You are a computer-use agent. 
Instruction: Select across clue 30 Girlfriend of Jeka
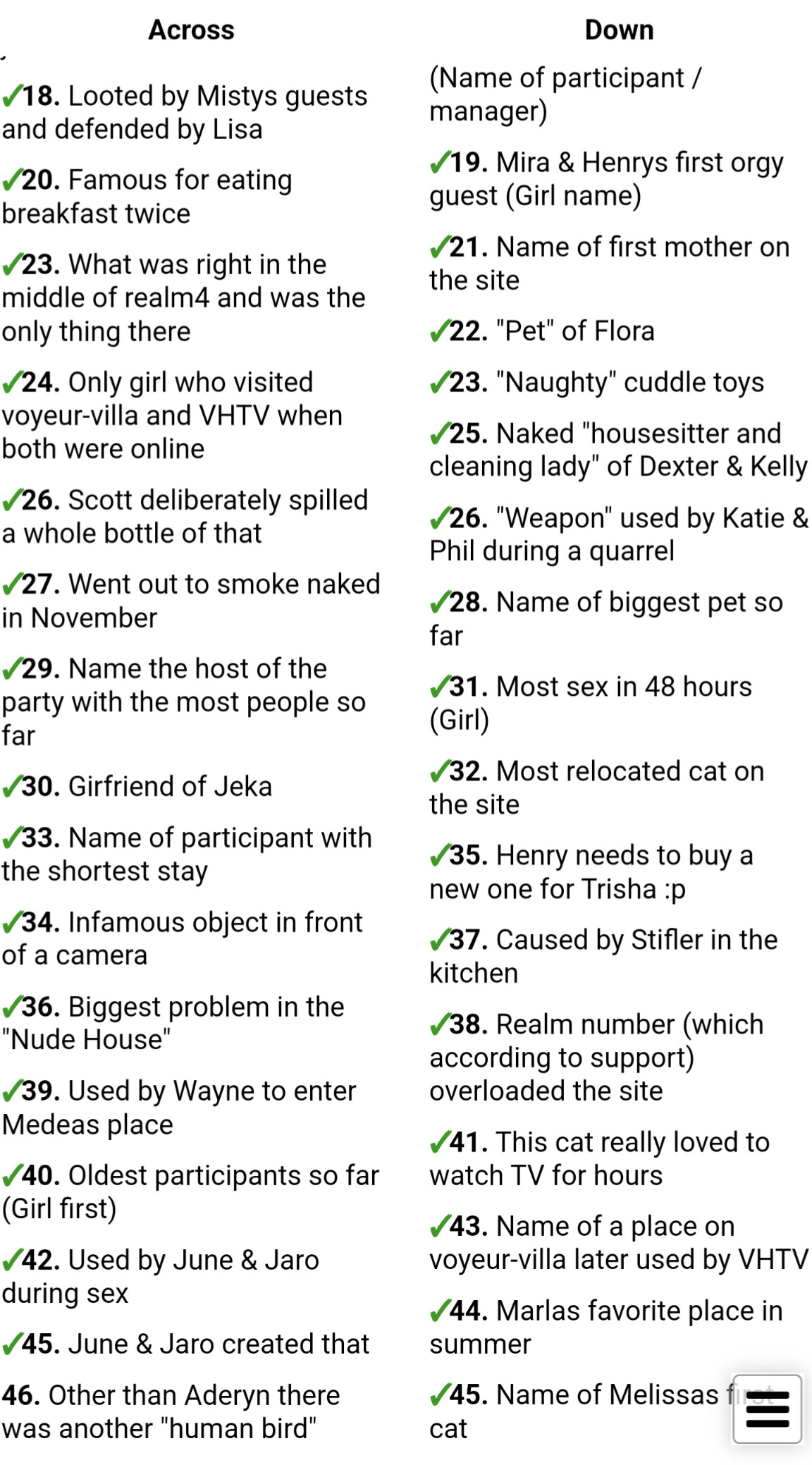tap(138, 786)
